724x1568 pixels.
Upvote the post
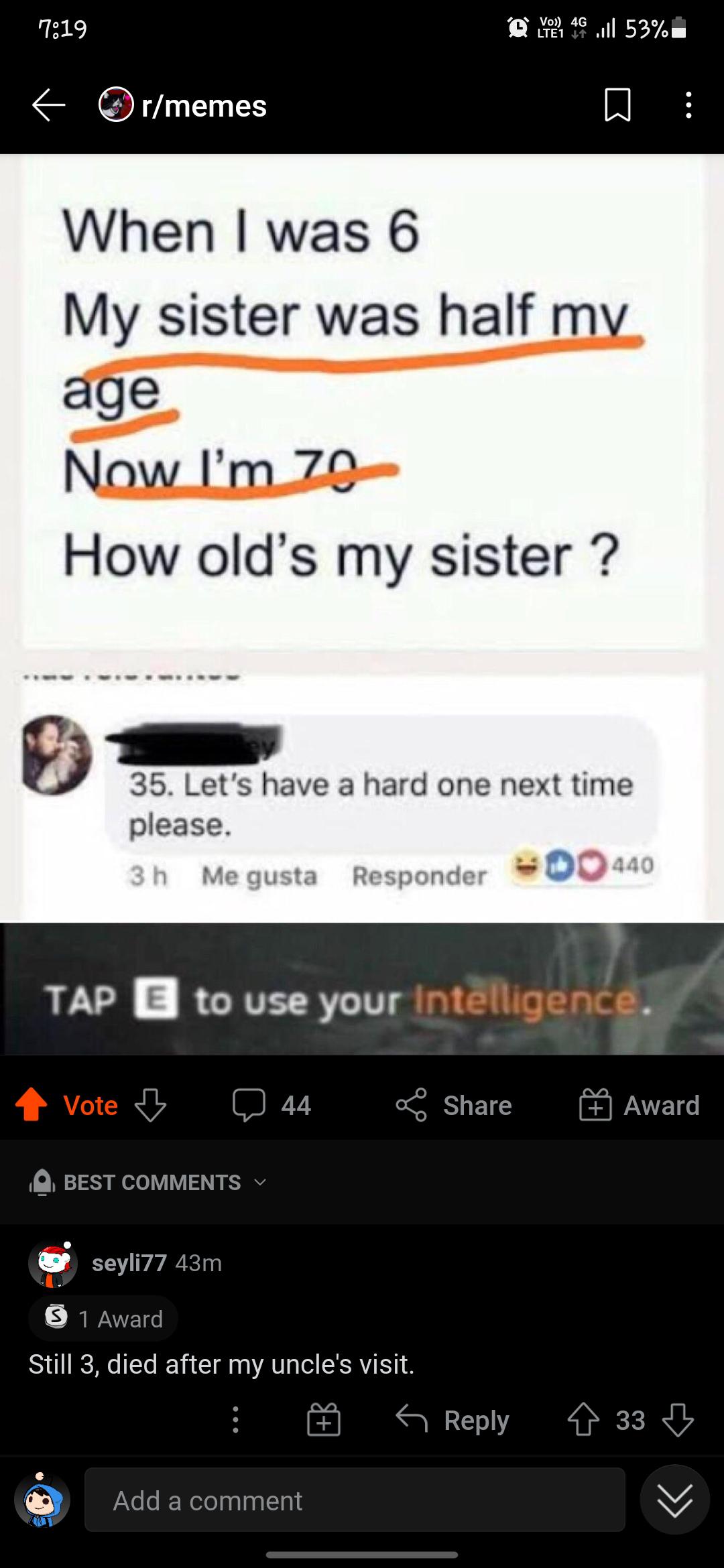click(32, 1105)
